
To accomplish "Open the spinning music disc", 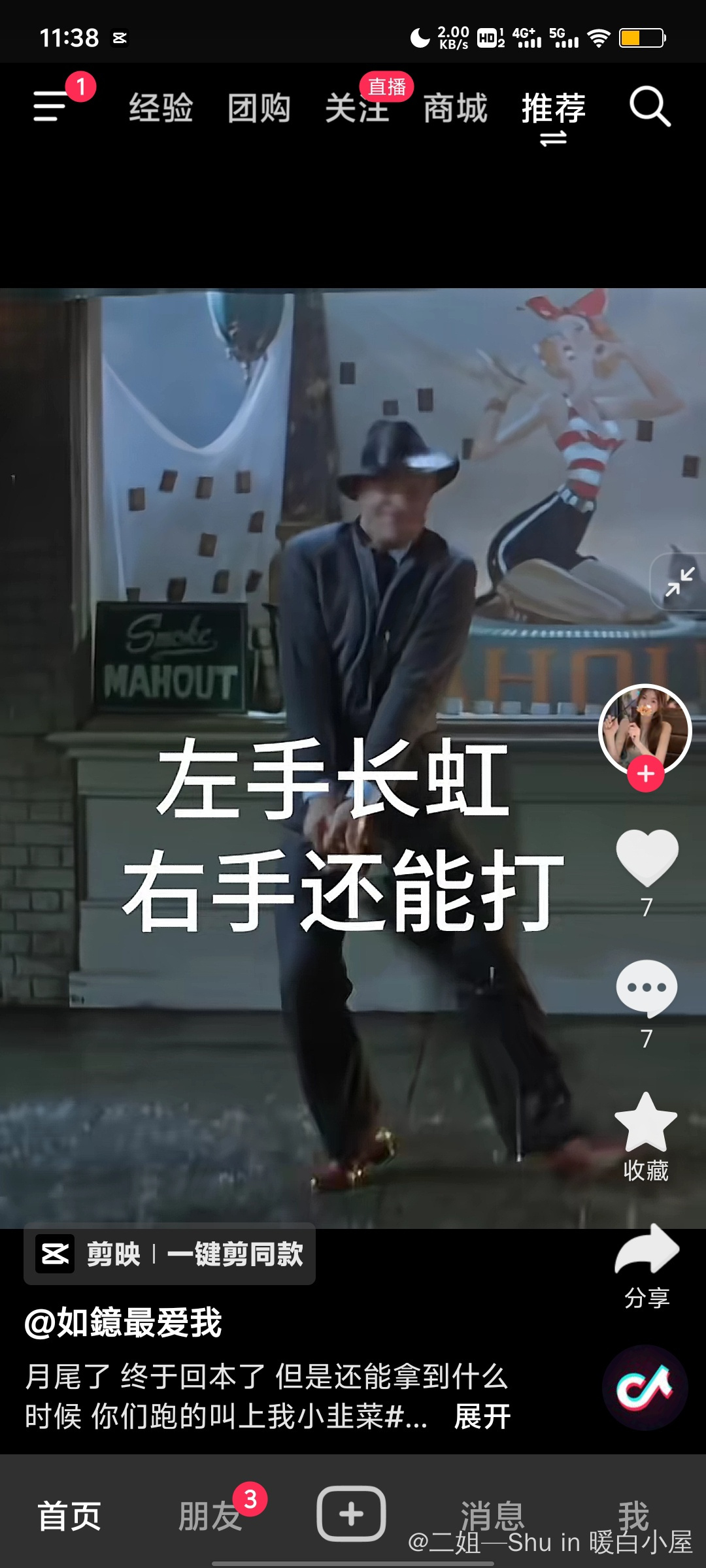I will (x=645, y=1387).
